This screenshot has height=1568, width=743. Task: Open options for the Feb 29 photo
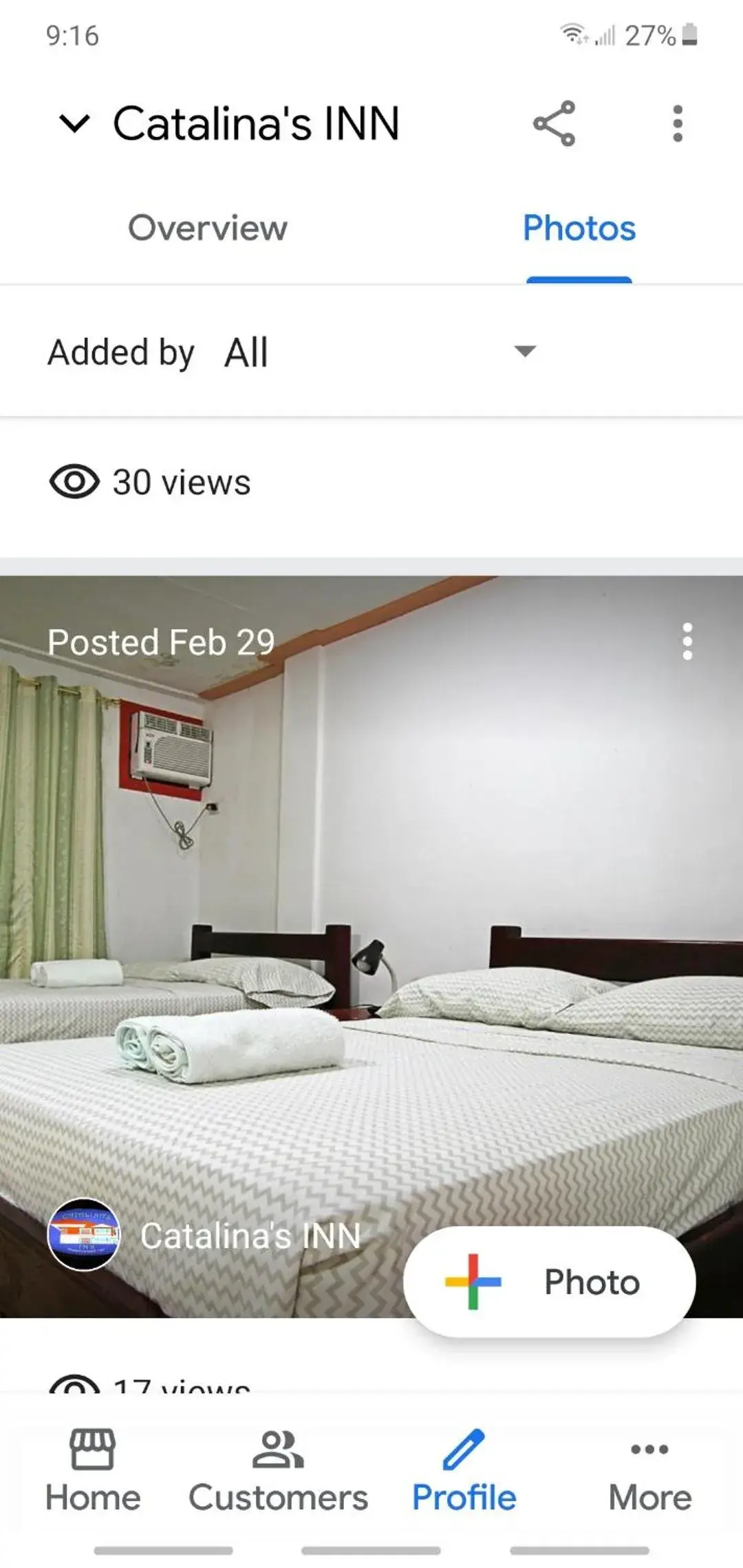687,642
